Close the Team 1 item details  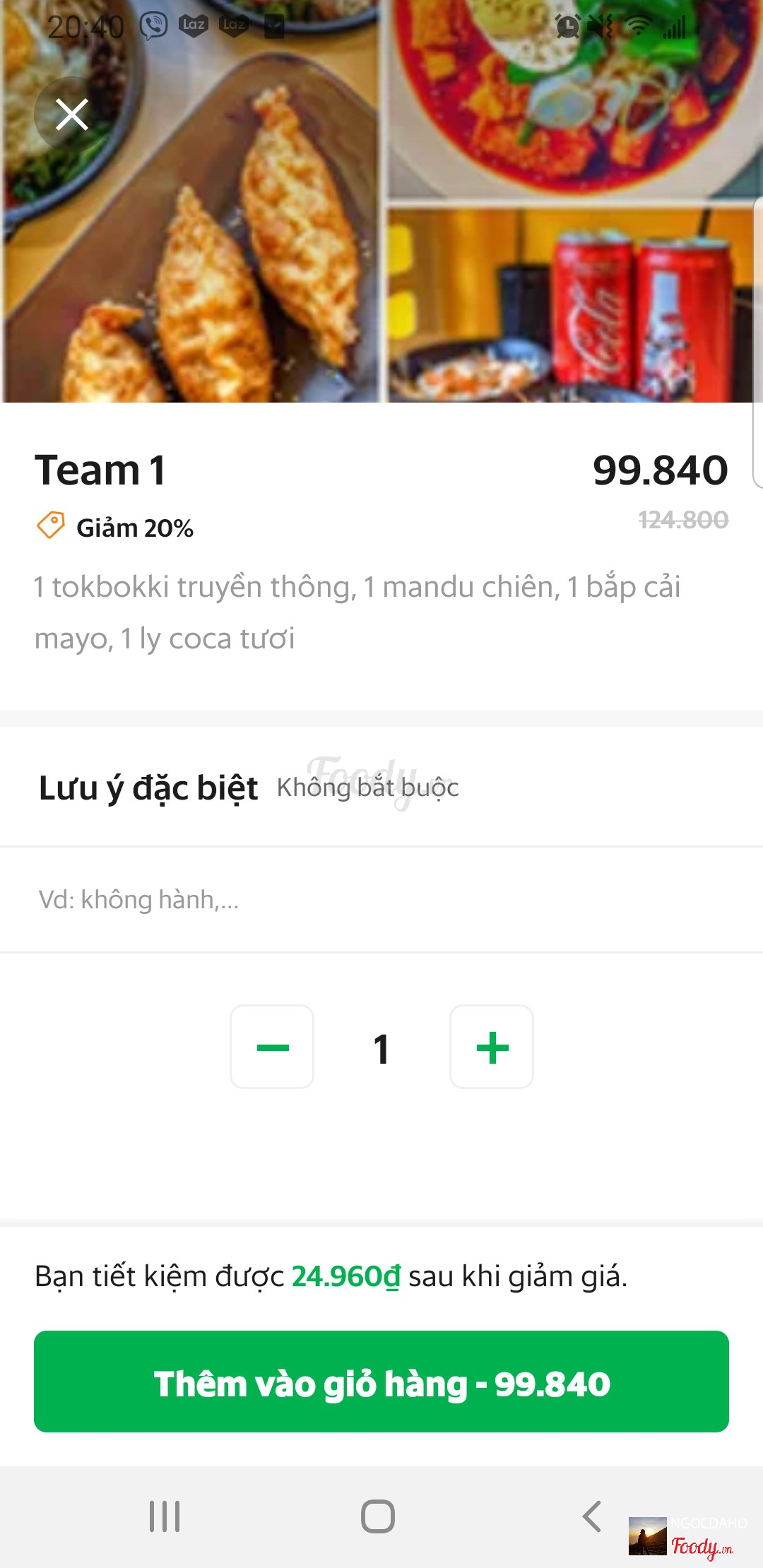(71, 114)
